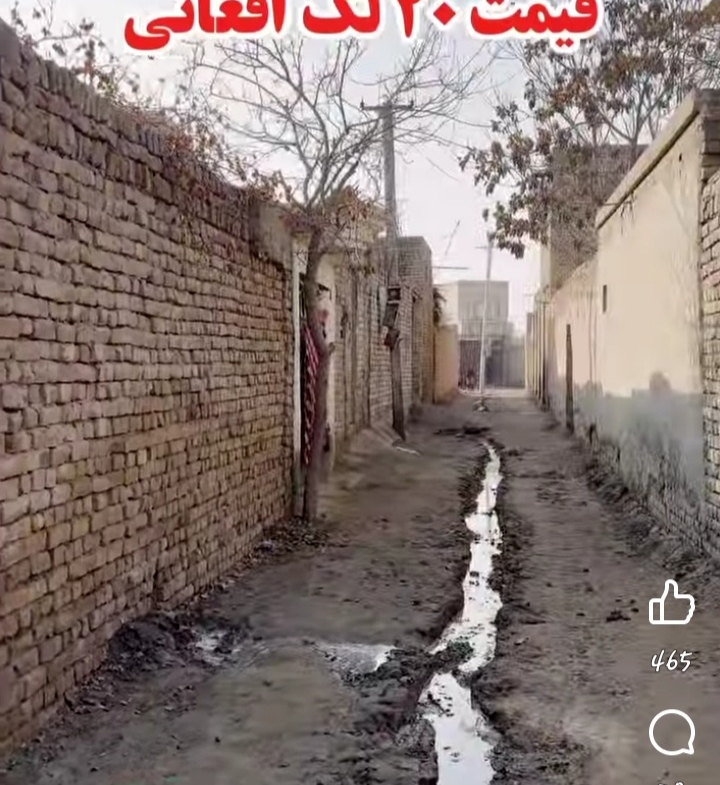
Task: Open the comments speech bubble
Action: [x=672, y=733]
